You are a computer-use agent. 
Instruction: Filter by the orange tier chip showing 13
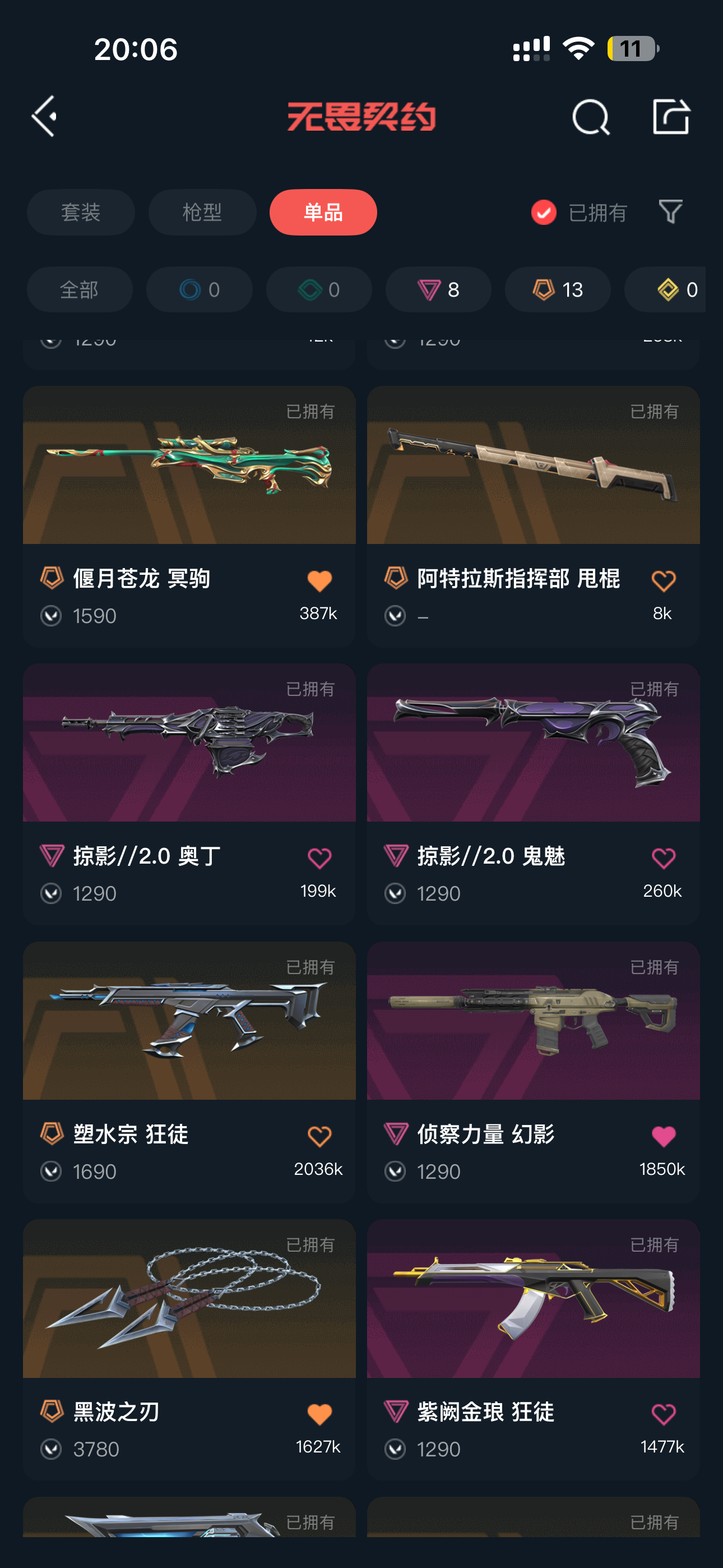(x=558, y=290)
